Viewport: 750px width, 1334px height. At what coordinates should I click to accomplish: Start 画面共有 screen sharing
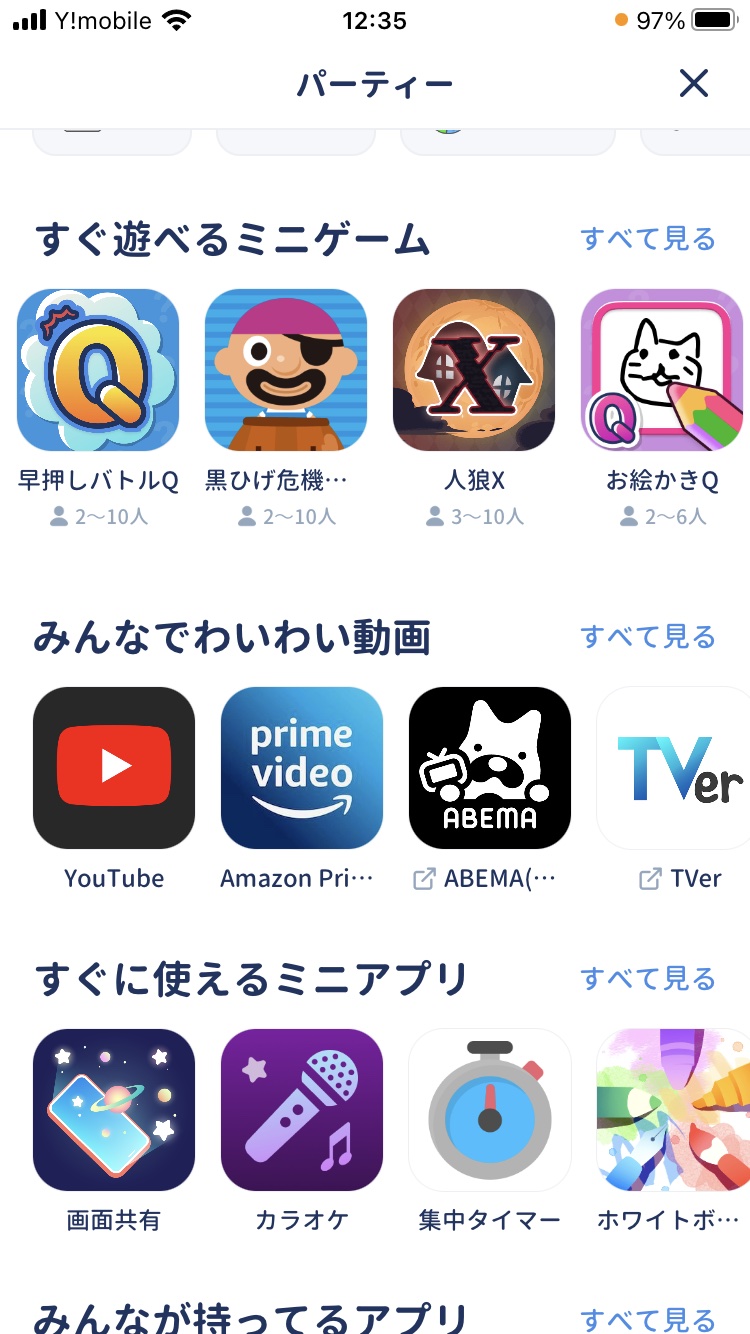tap(114, 1110)
